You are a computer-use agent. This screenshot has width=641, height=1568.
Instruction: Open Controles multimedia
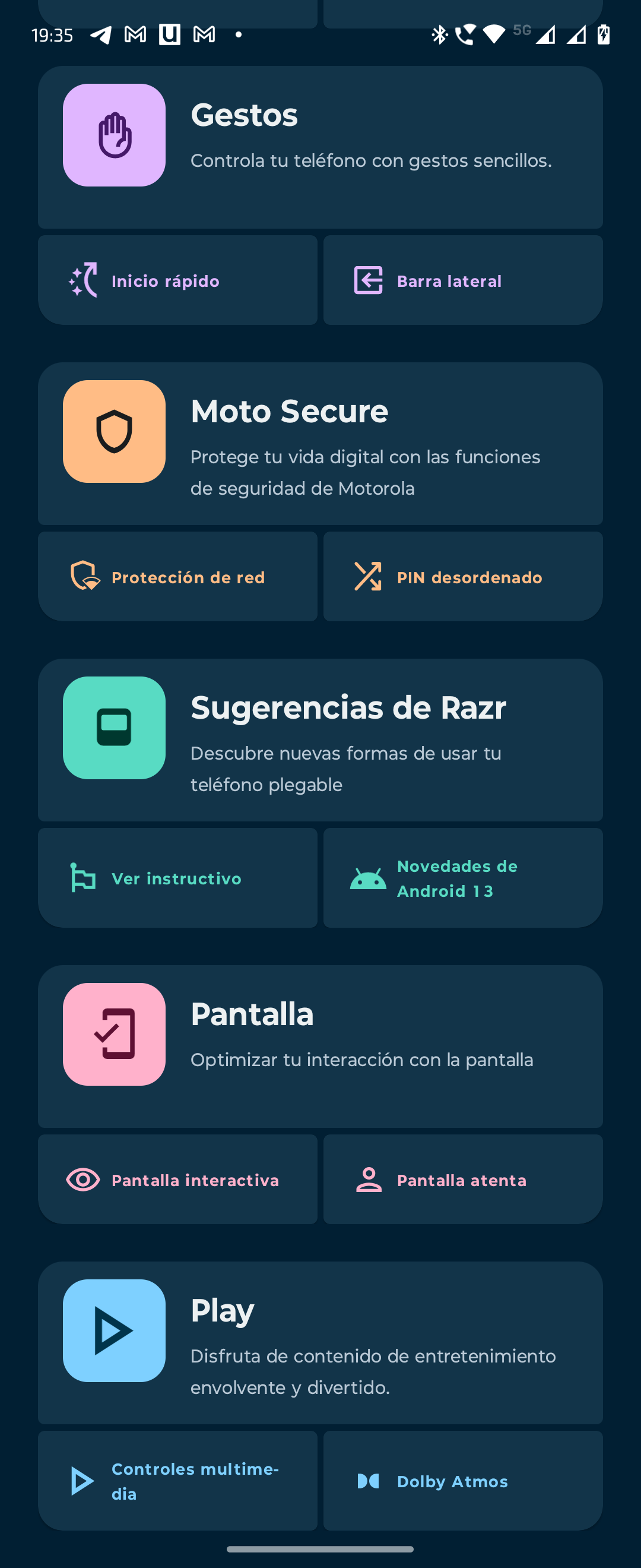pyautogui.click(x=177, y=1480)
